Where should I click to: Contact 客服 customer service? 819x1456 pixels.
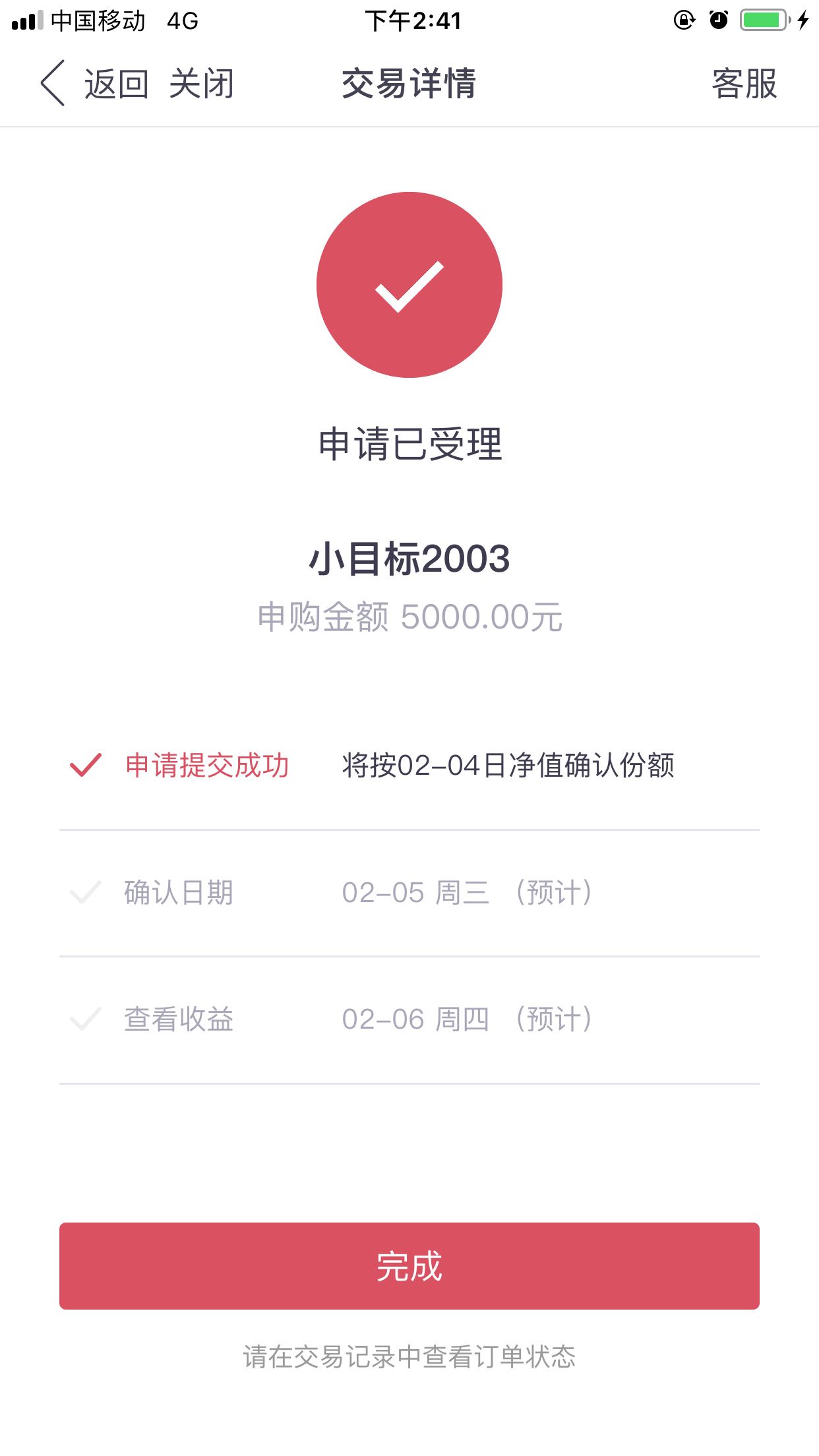(744, 84)
